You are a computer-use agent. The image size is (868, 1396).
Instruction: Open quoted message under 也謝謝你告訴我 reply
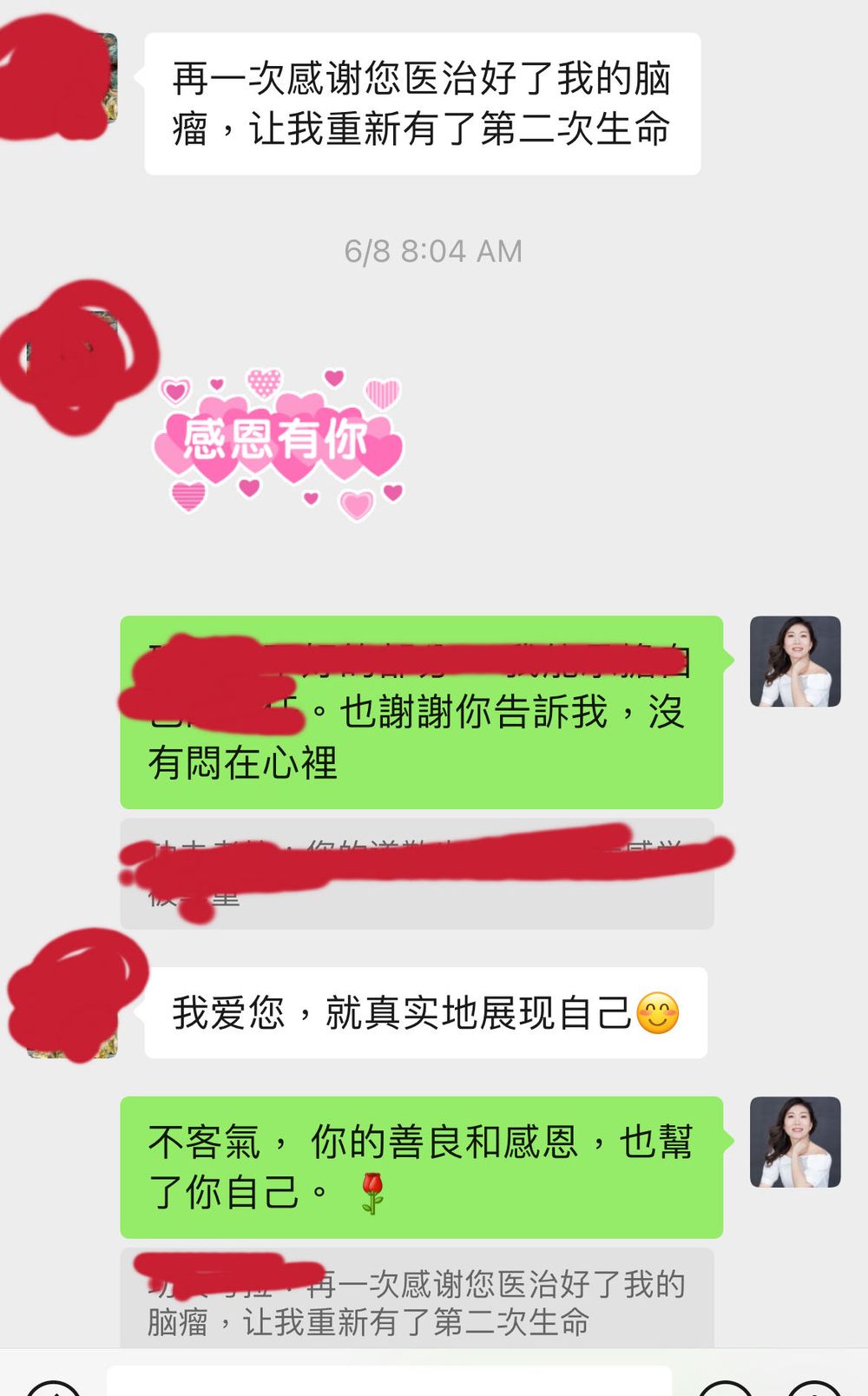417,873
